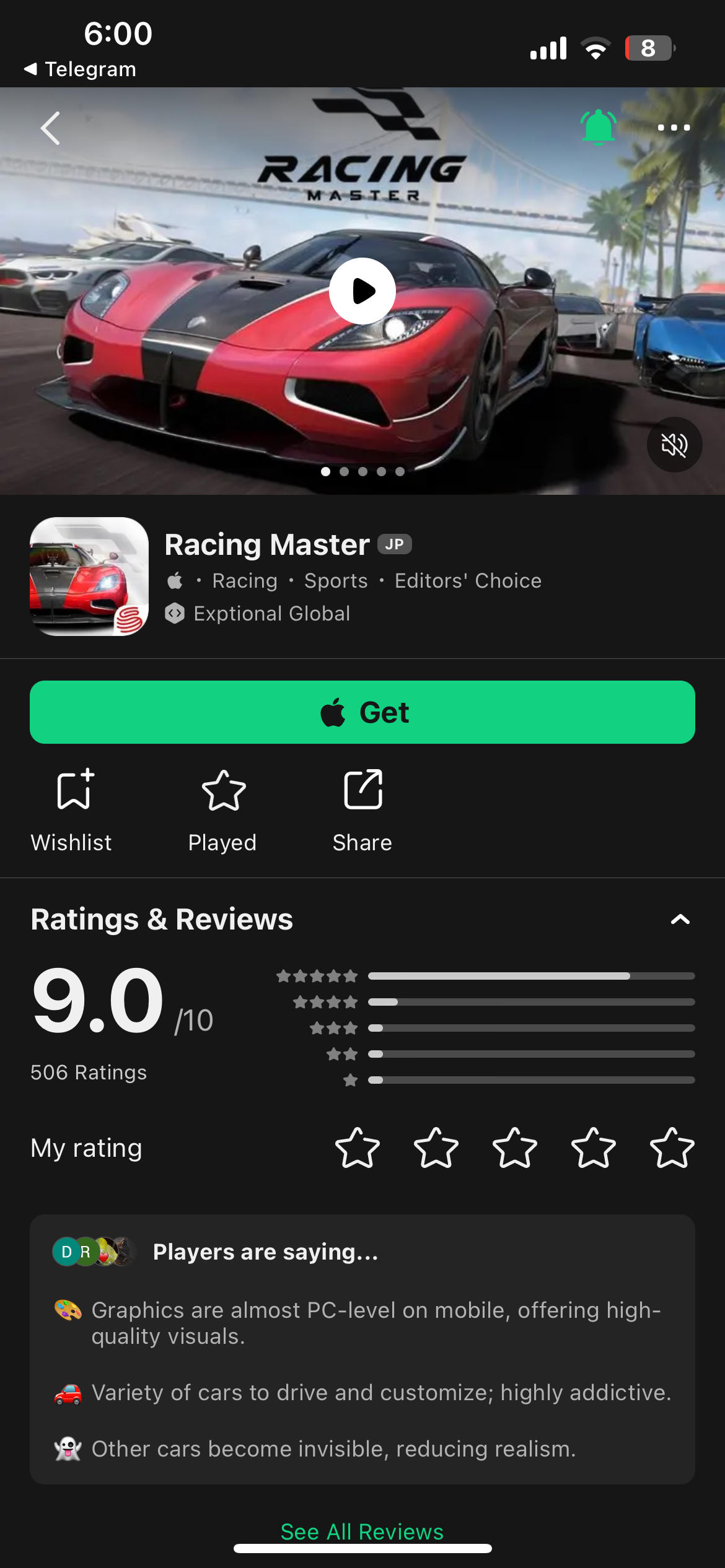The width and height of the screenshot is (725, 1568).
Task: Tap the Get button to download
Action: pyautogui.click(x=362, y=712)
